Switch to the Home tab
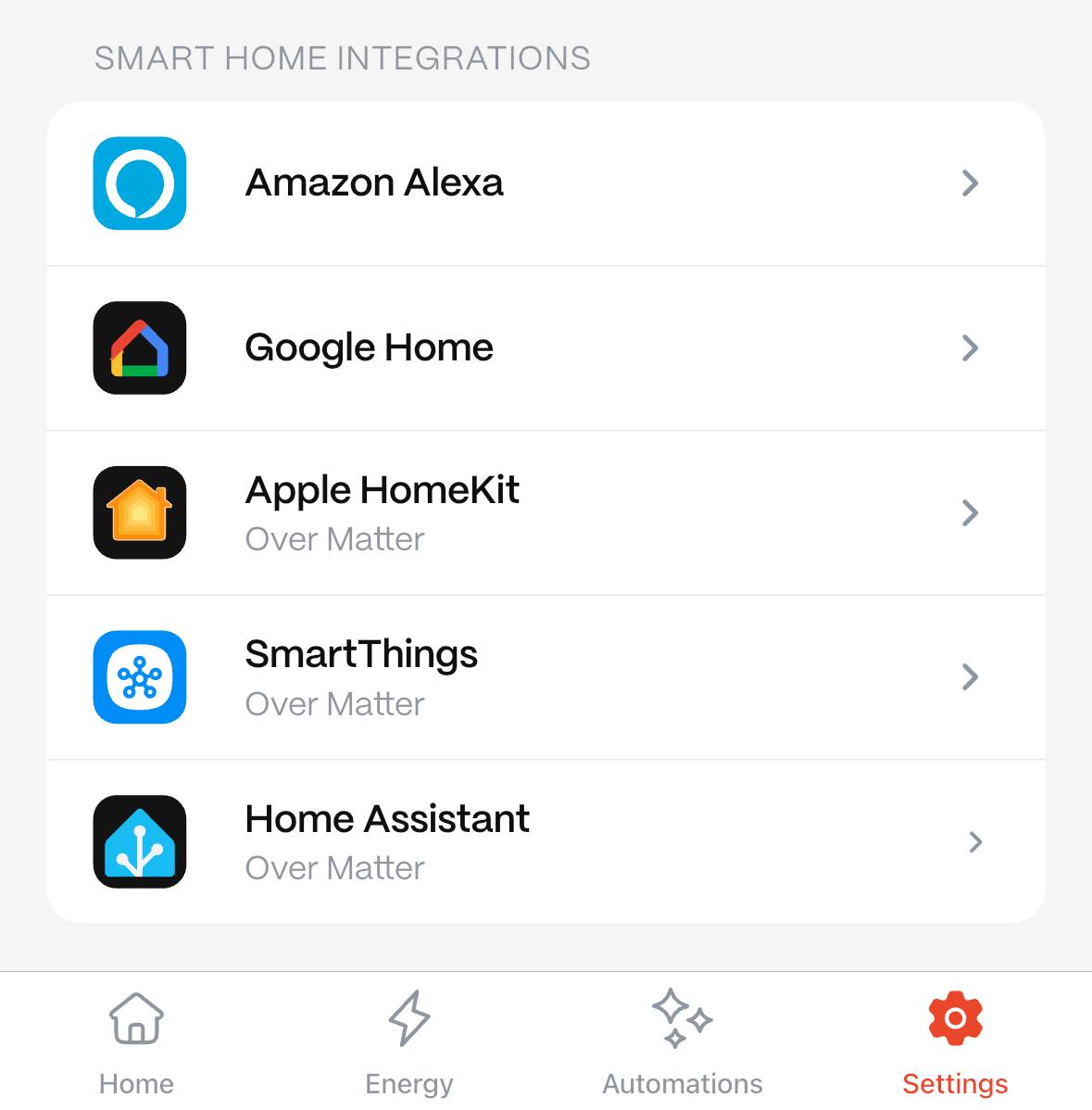Image resolution: width=1092 pixels, height=1110 pixels. [x=136, y=1042]
